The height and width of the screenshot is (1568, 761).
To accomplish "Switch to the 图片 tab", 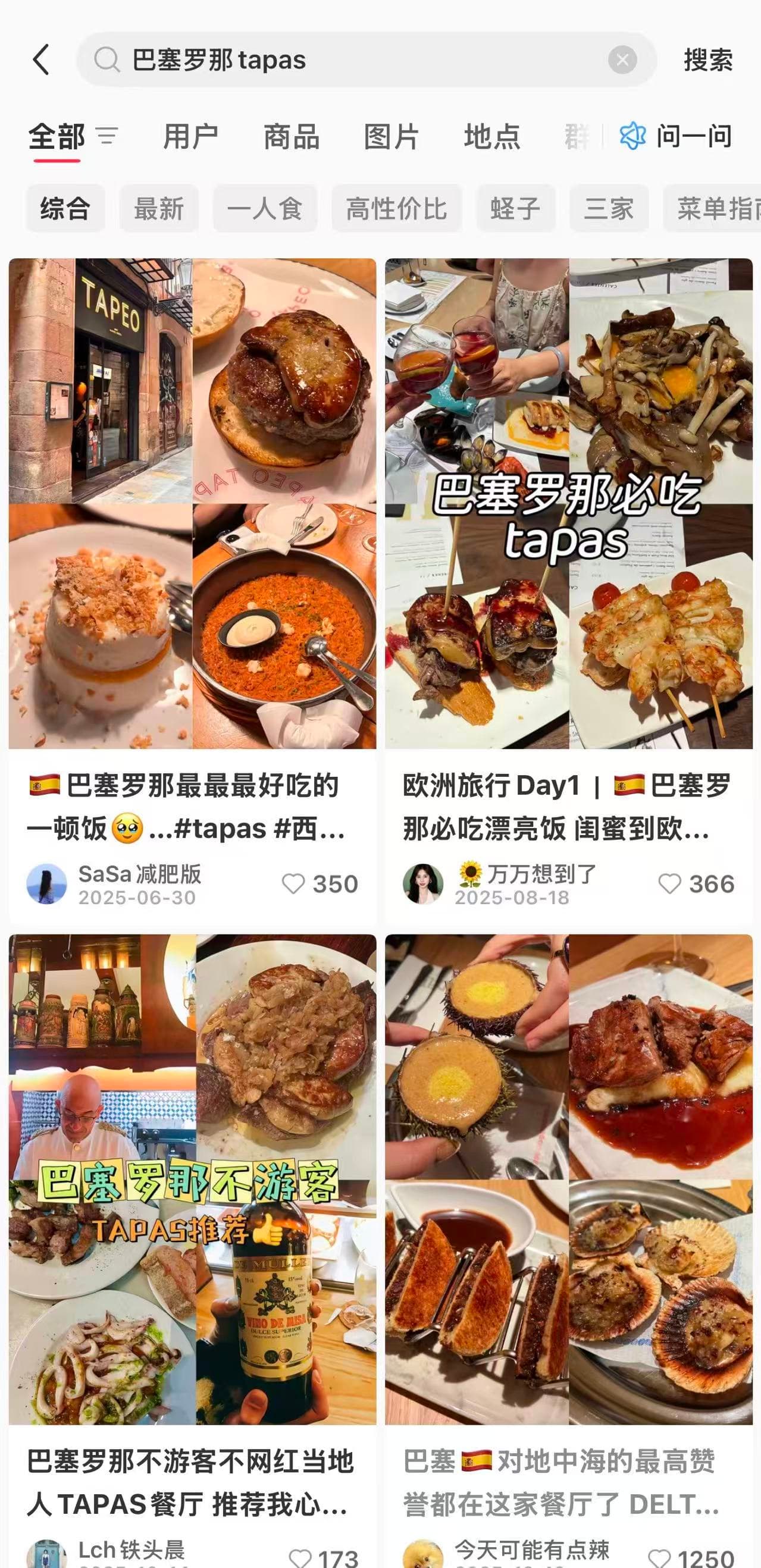I will click(390, 136).
